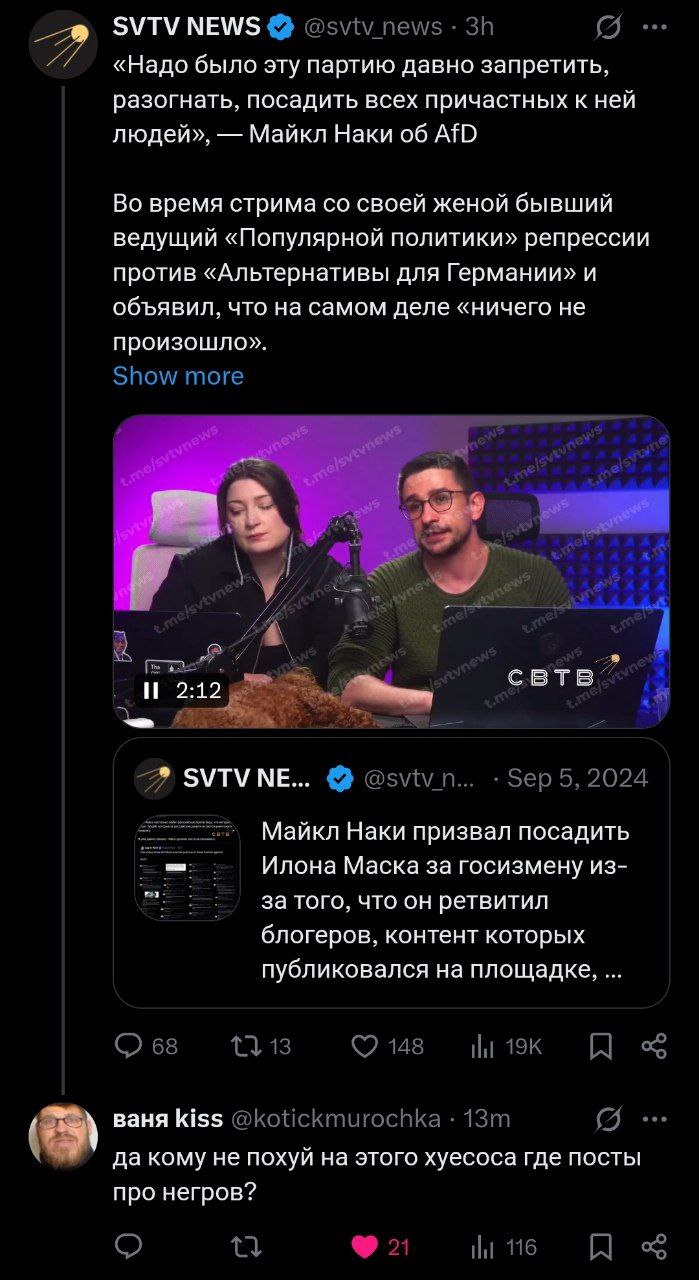The width and height of the screenshot is (699, 1280).
Task: Share the ваня kiss reply
Action: pyautogui.click(x=654, y=1246)
